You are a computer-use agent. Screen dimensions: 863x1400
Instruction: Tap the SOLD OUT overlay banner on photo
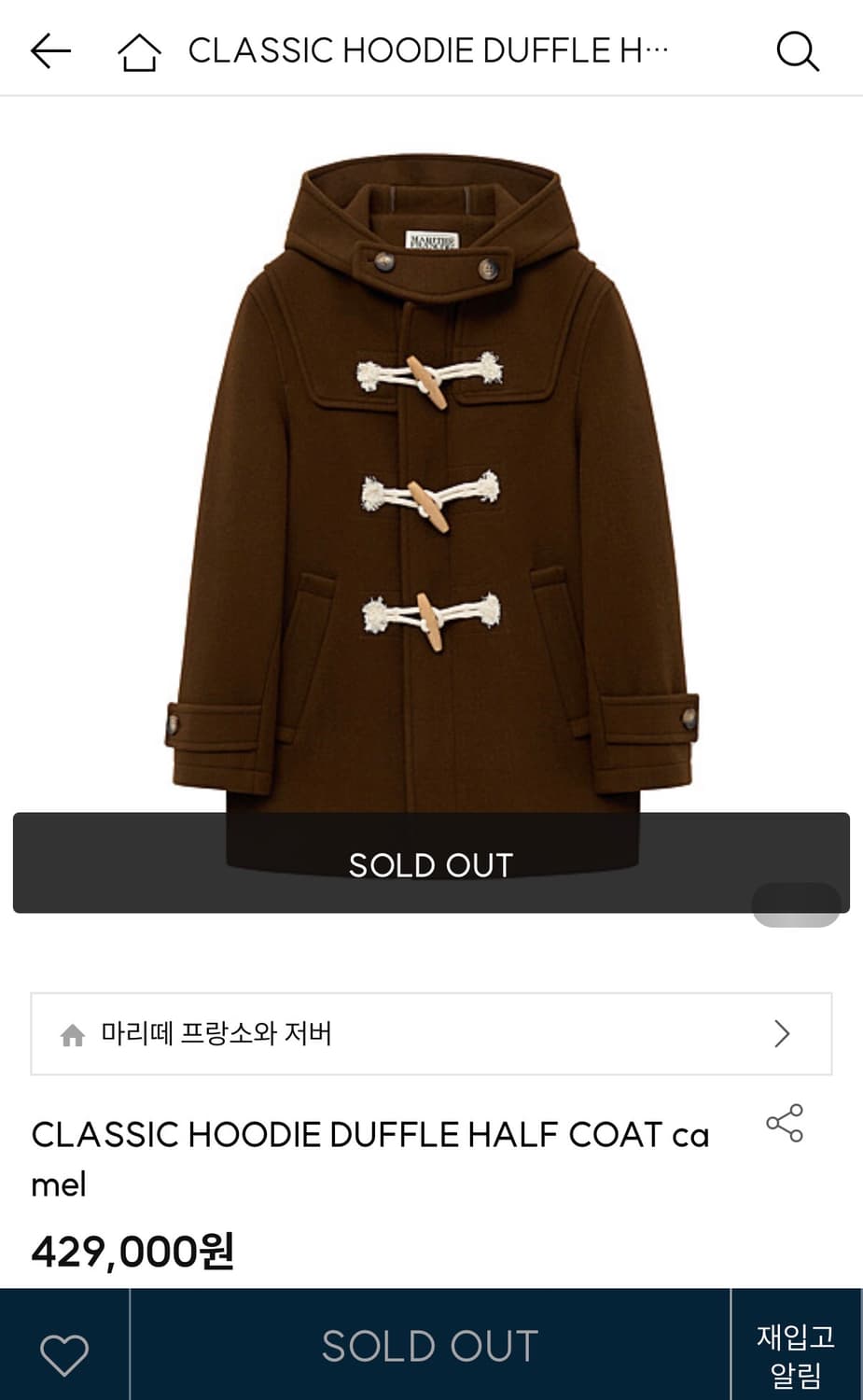pyautogui.click(x=431, y=863)
